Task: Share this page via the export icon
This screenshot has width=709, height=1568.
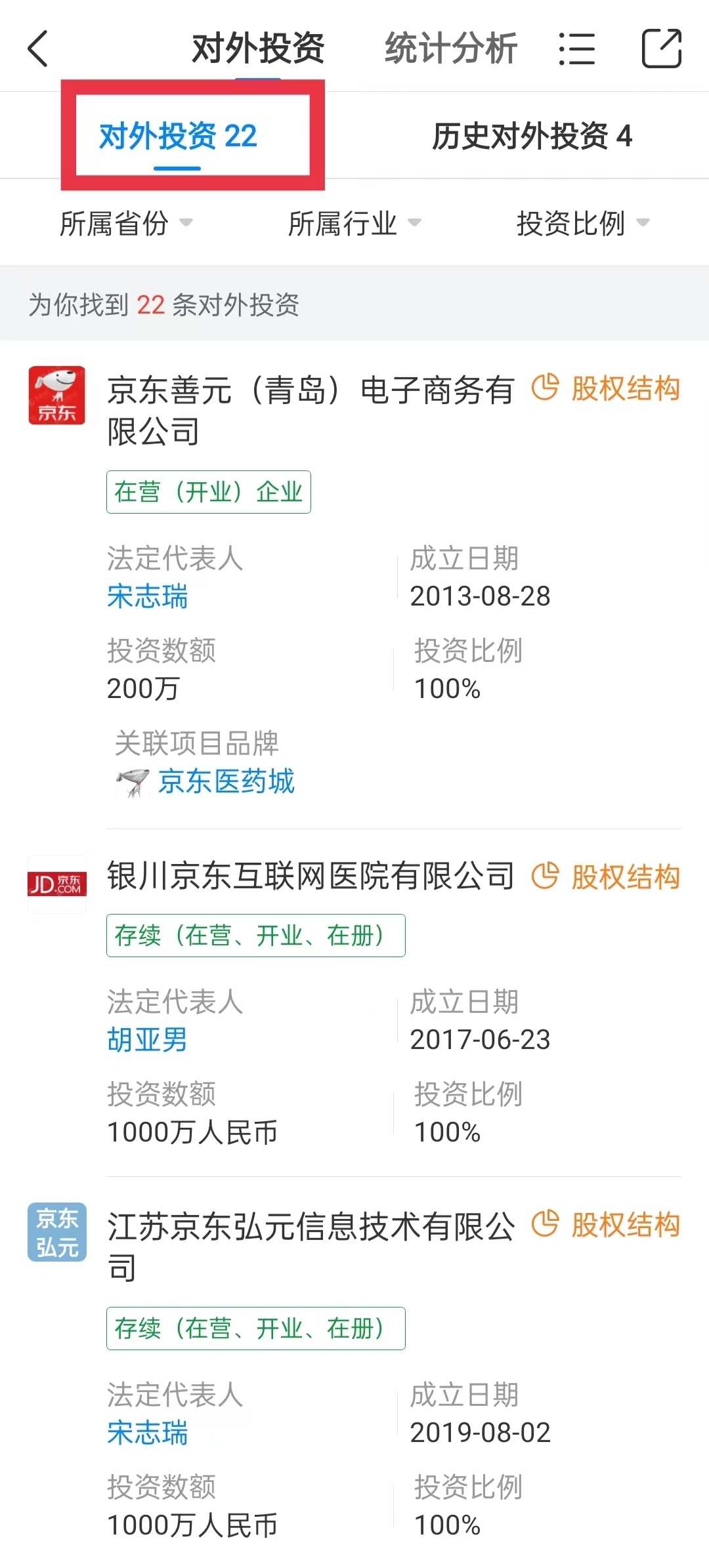Action: (661, 49)
